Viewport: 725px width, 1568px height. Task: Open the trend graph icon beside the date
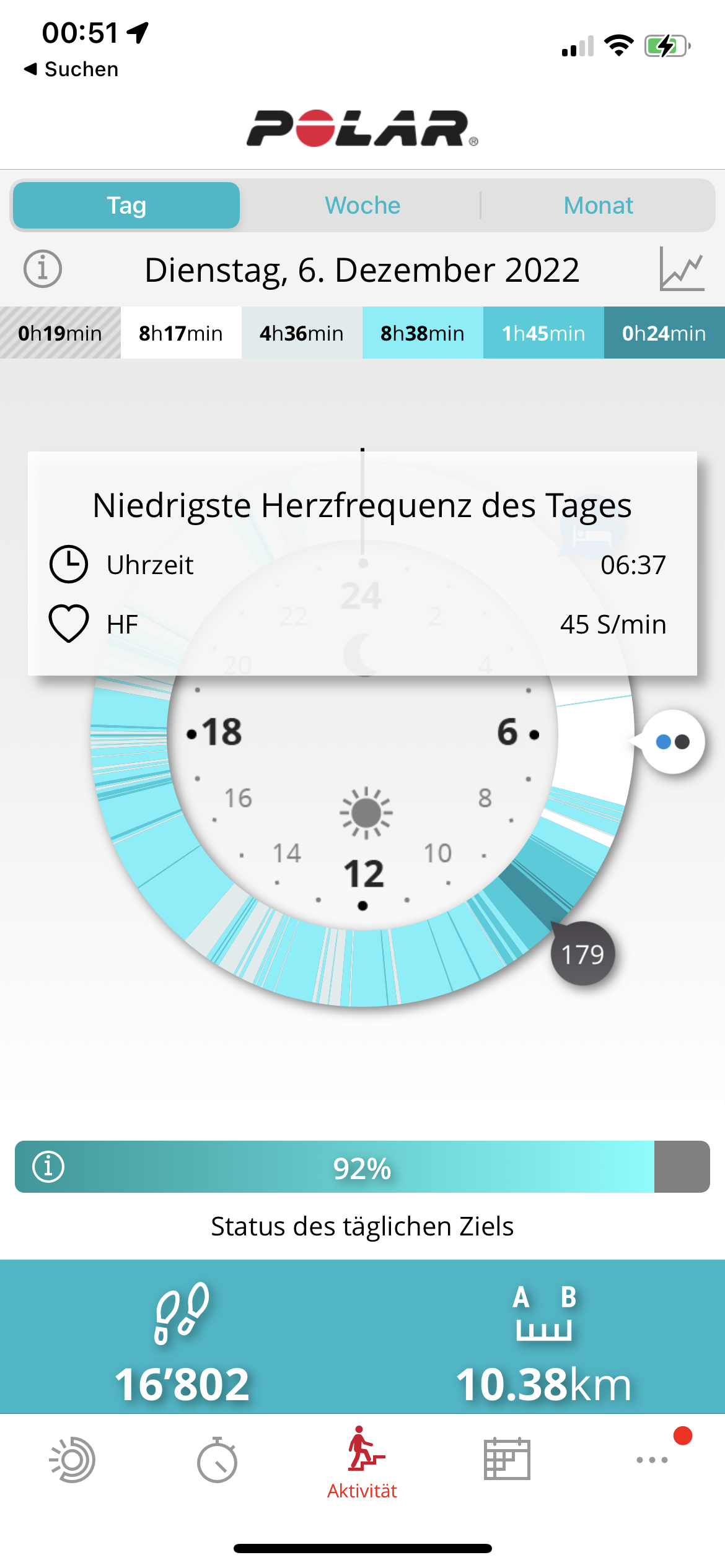[682, 269]
